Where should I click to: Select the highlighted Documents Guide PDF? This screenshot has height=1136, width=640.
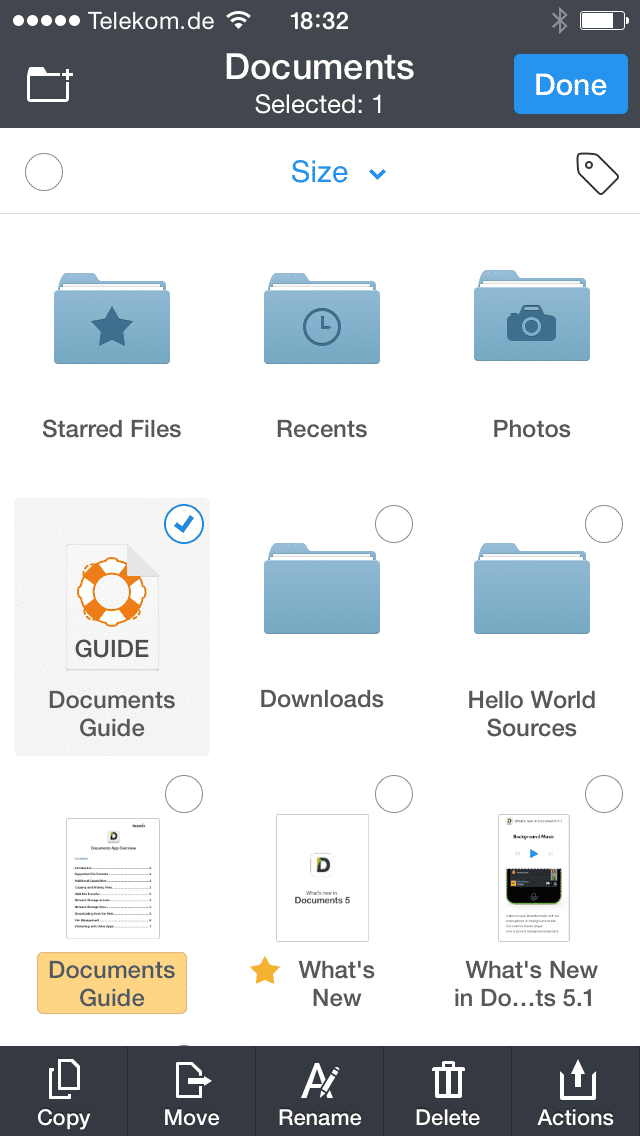coord(184,795)
